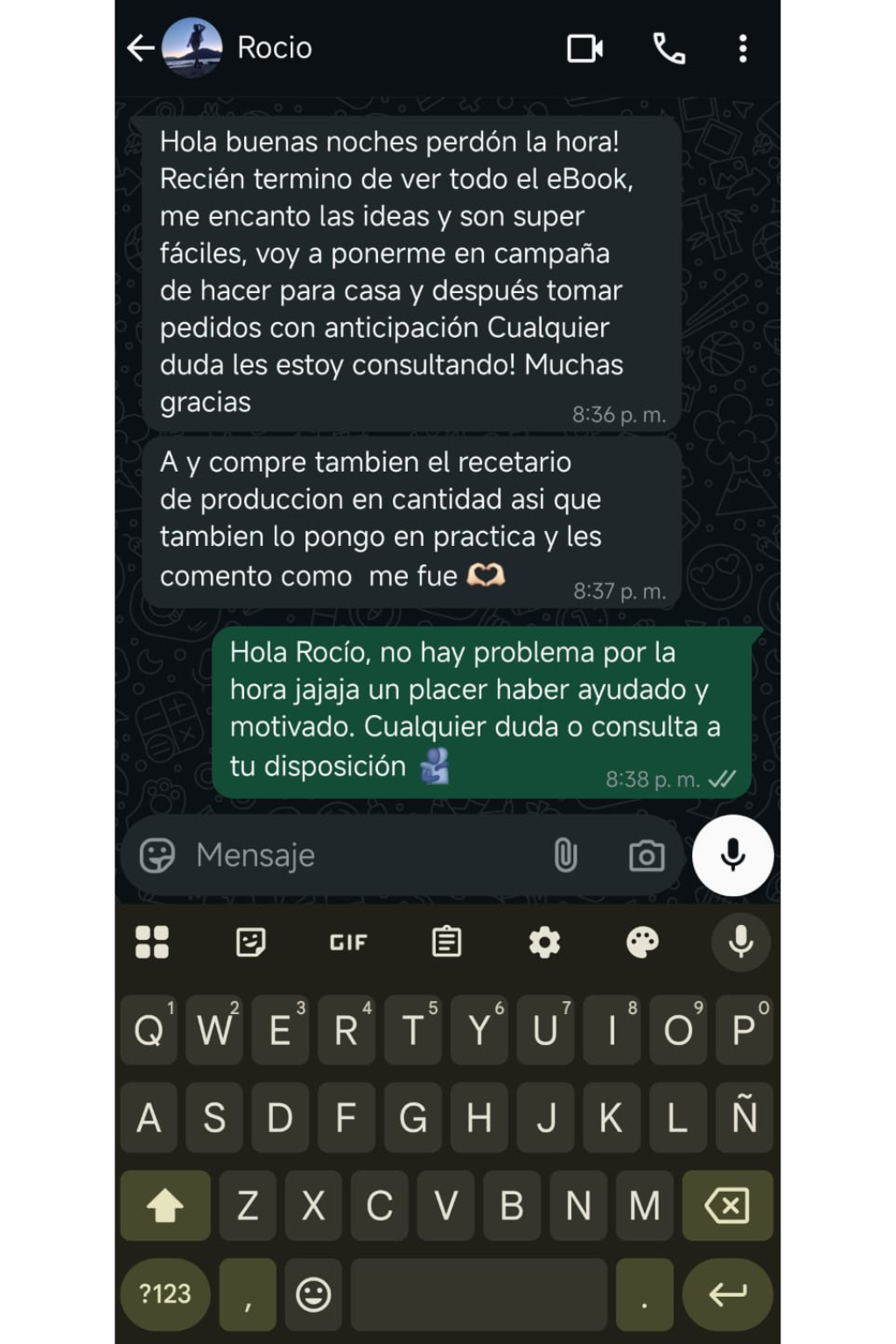Tap the backspace key
896x1344 pixels.
727,1206
